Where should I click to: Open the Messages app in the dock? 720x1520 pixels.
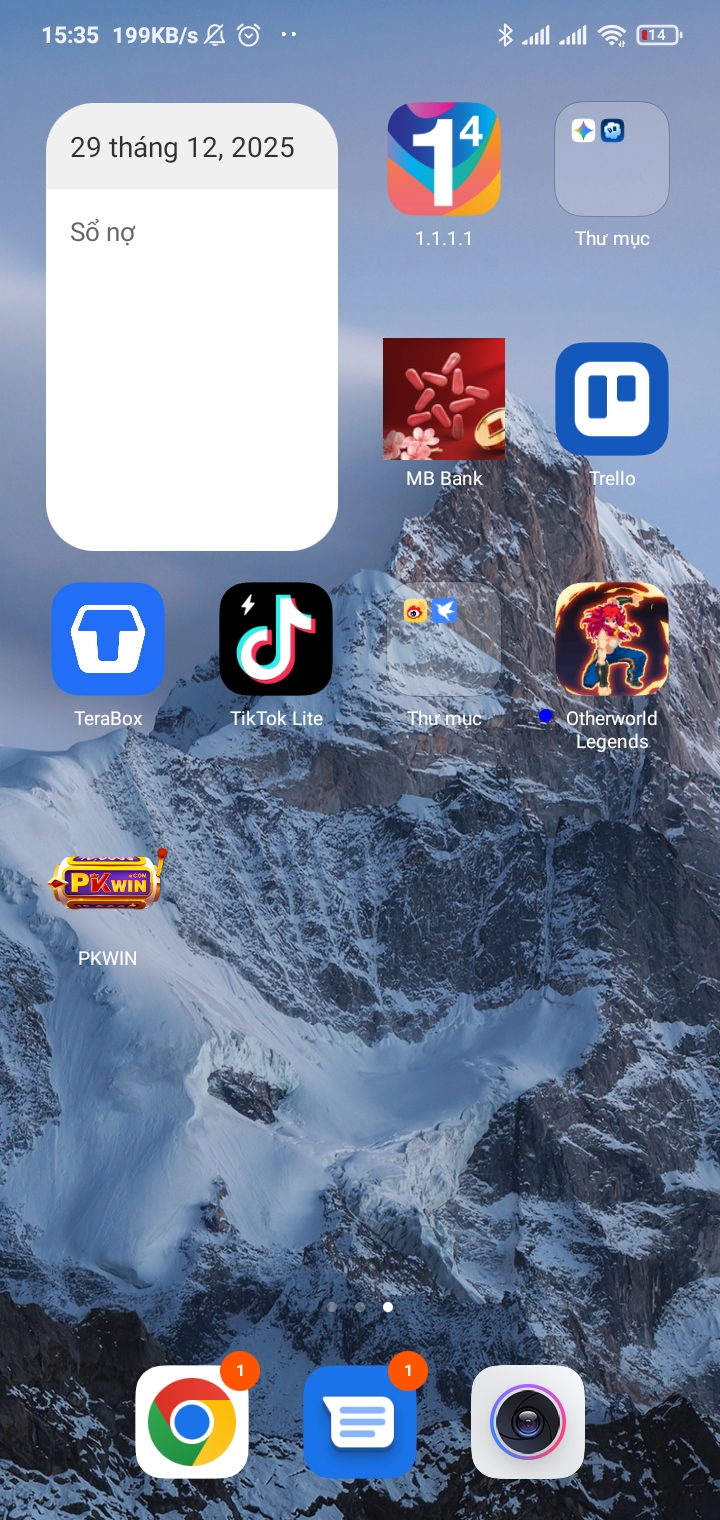point(360,1421)
